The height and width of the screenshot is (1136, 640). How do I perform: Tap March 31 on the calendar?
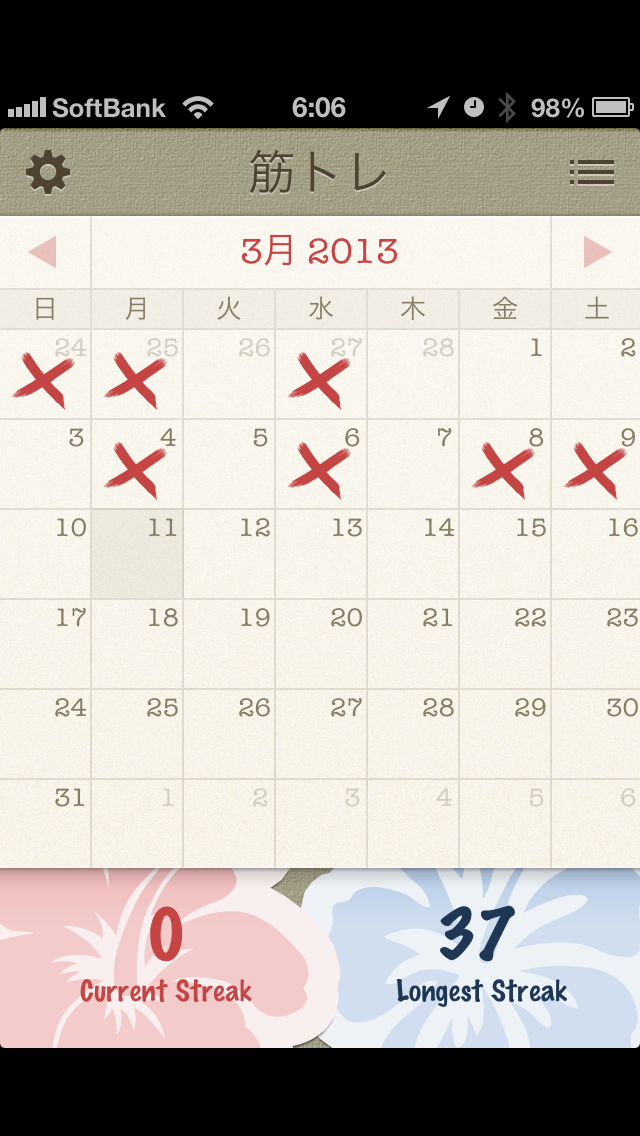tap(45, 824)
